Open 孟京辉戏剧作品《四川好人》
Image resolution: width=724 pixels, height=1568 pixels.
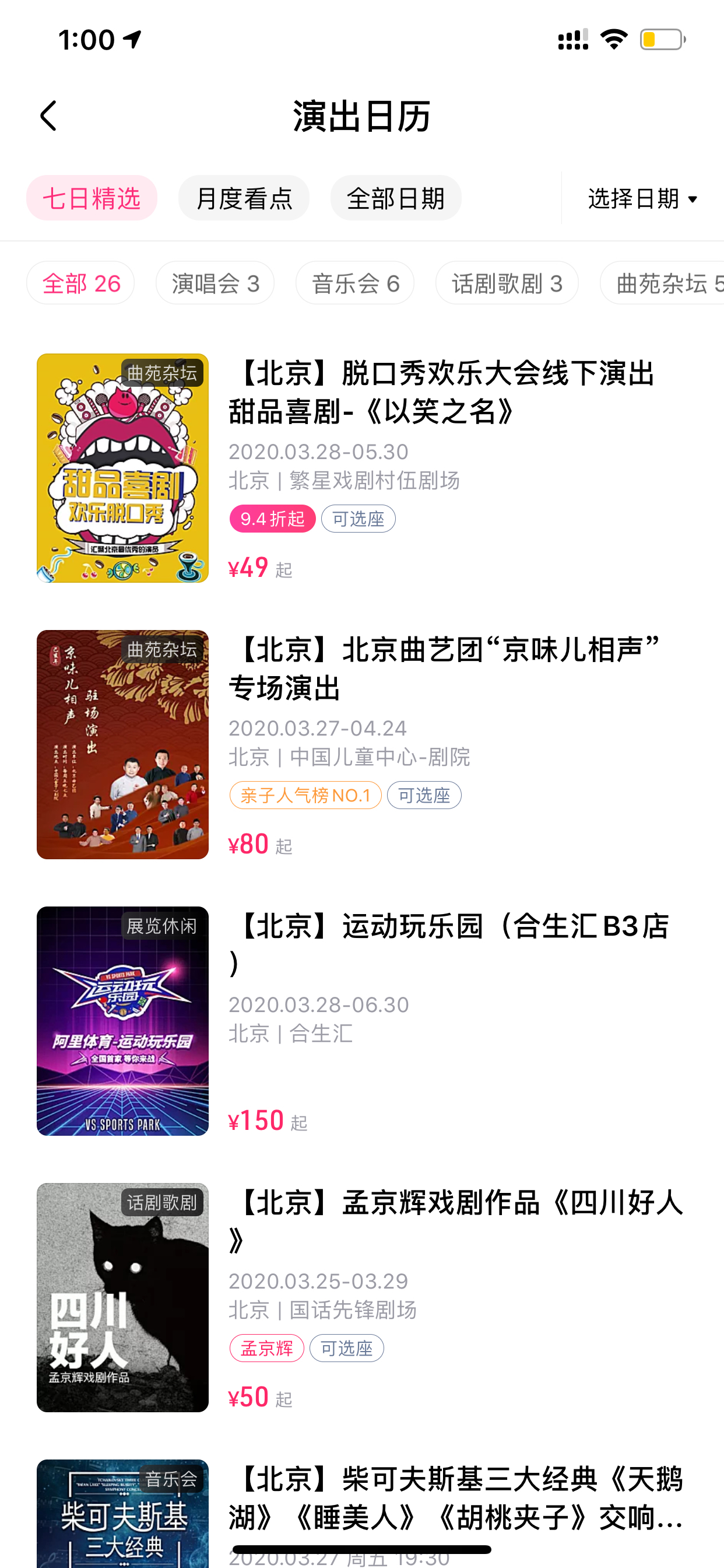pyautogui.click(x=362, y=1297)
